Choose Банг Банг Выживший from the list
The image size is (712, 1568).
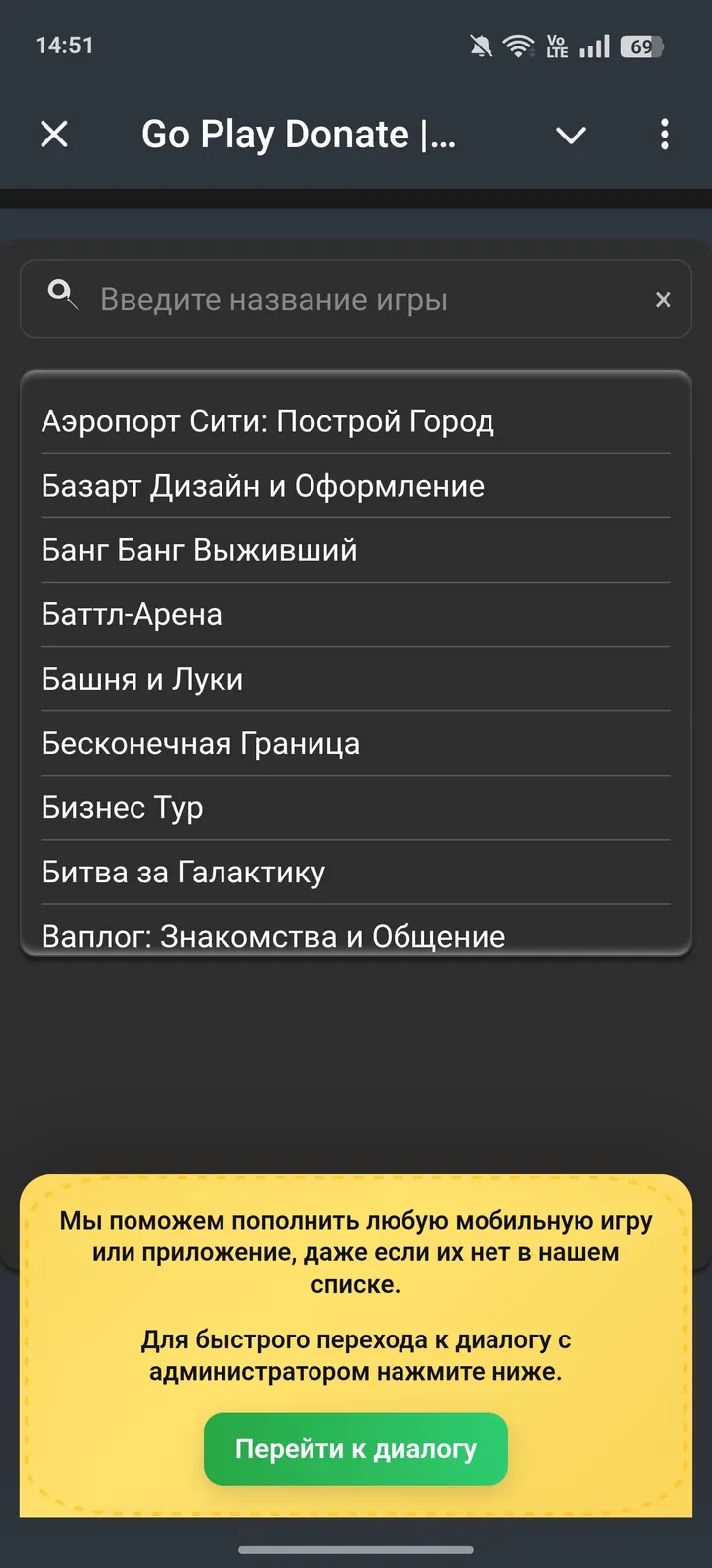pos(198,550)
